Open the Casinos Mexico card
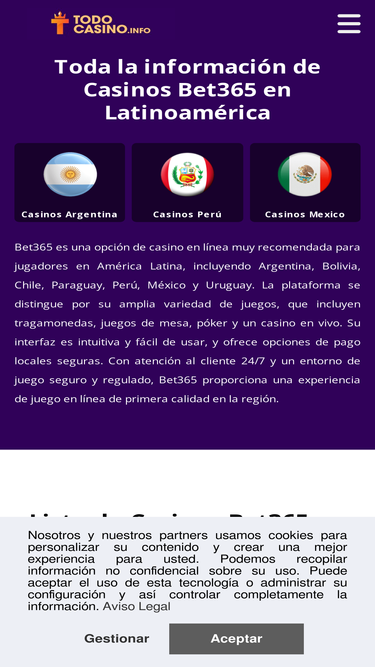Image resolution: width=375 pixels, height=667 pixels. coord(305,182)
